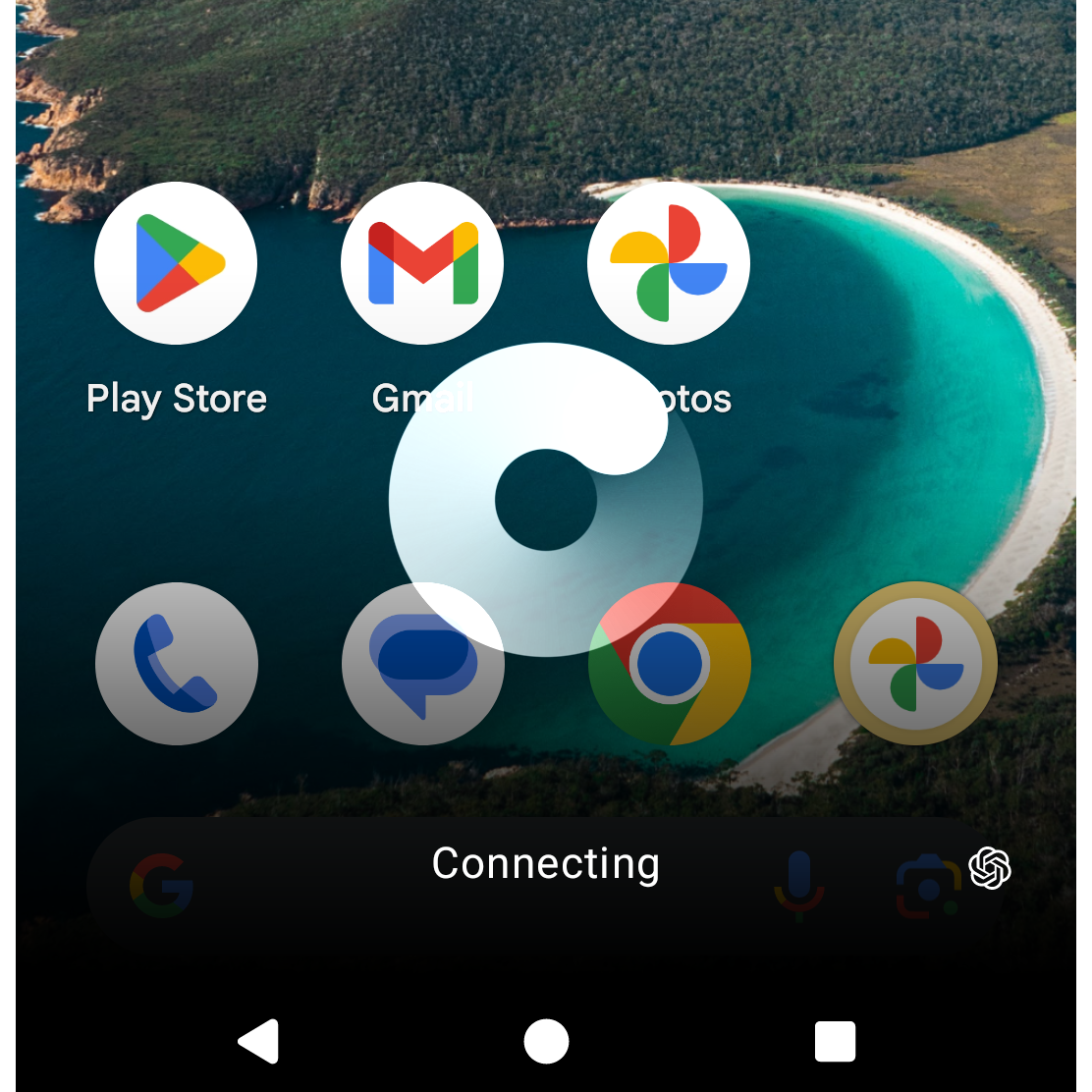The width and height of the screenshot is (1092, 1092).
Task: Open recent apps with the square button
Action: coord(835,1041)
